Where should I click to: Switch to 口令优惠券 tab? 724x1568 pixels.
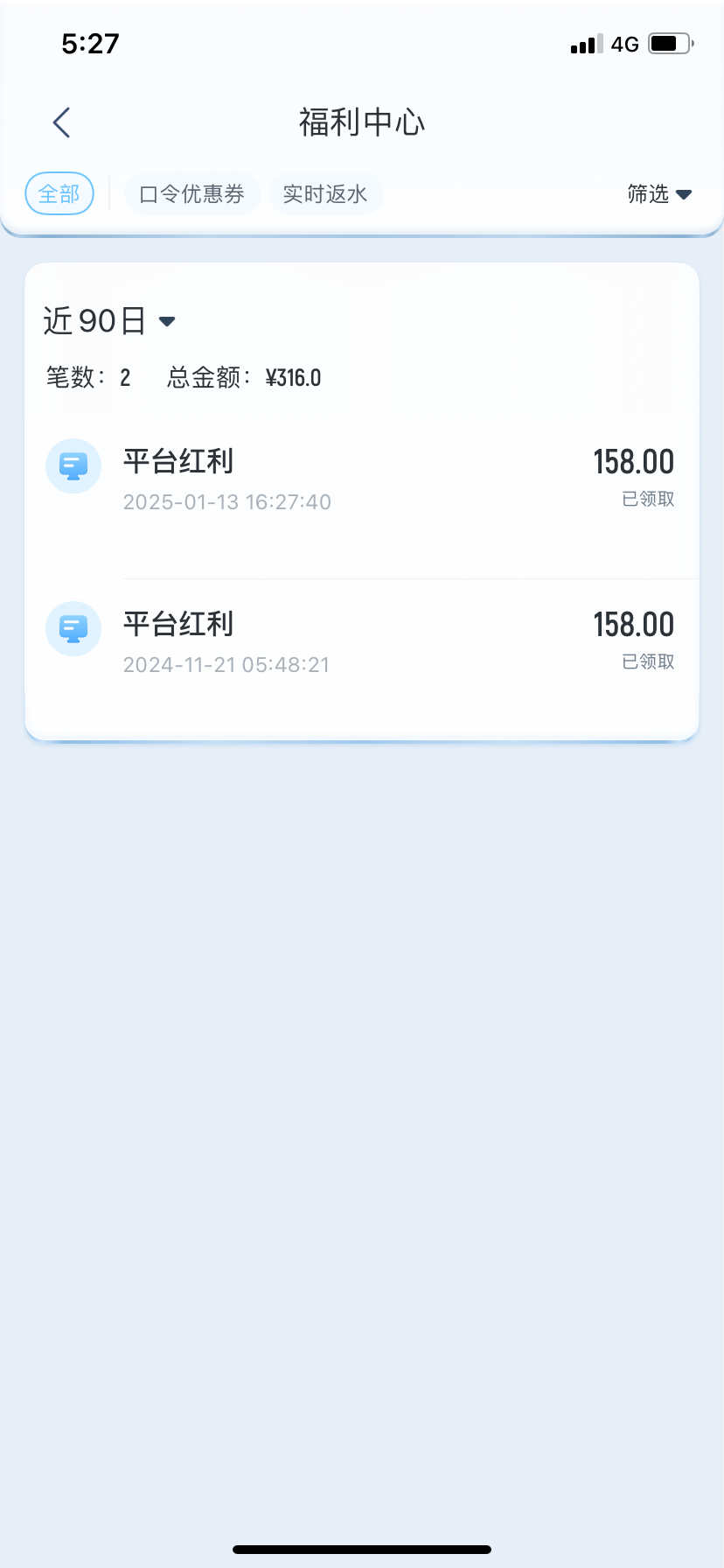191,193
